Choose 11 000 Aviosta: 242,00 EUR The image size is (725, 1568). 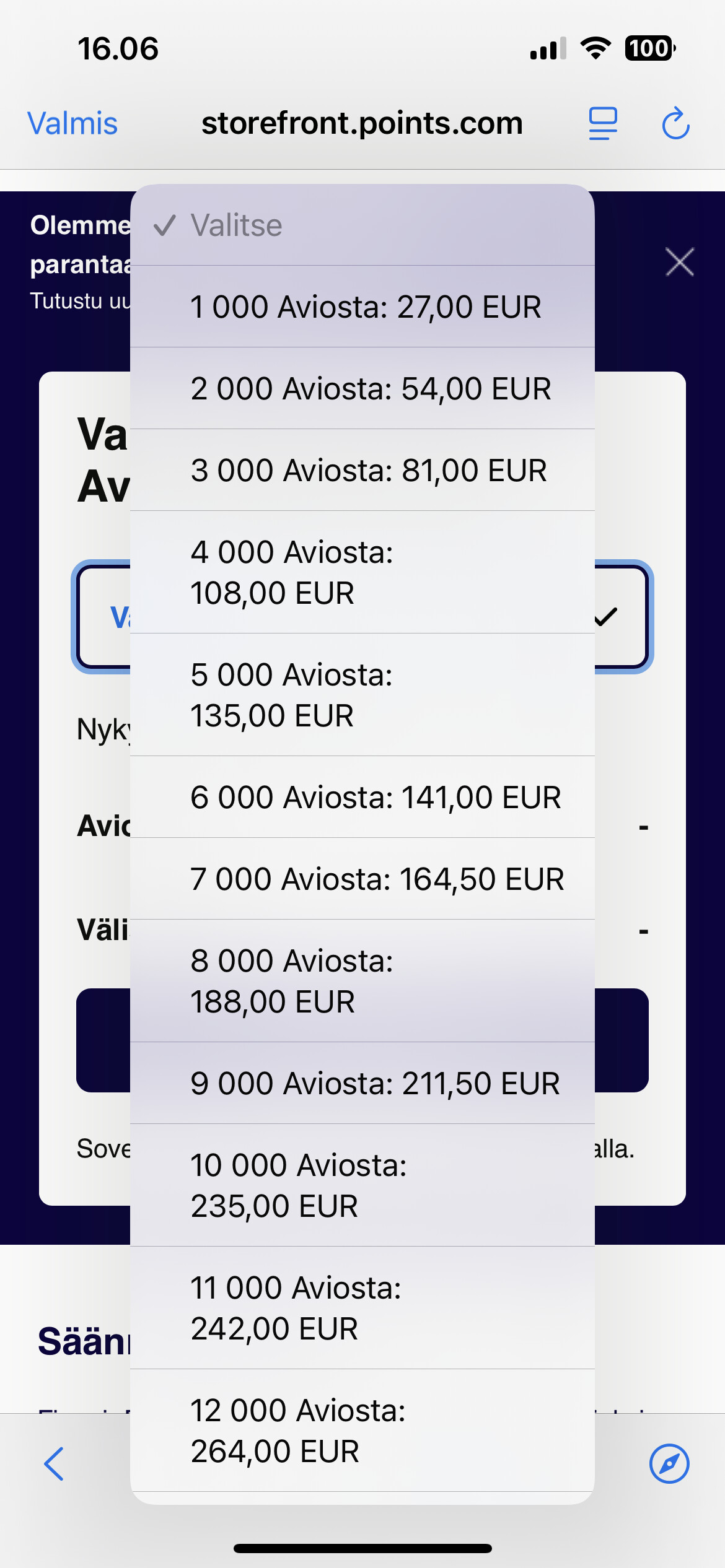click(x=362, y=1308)
